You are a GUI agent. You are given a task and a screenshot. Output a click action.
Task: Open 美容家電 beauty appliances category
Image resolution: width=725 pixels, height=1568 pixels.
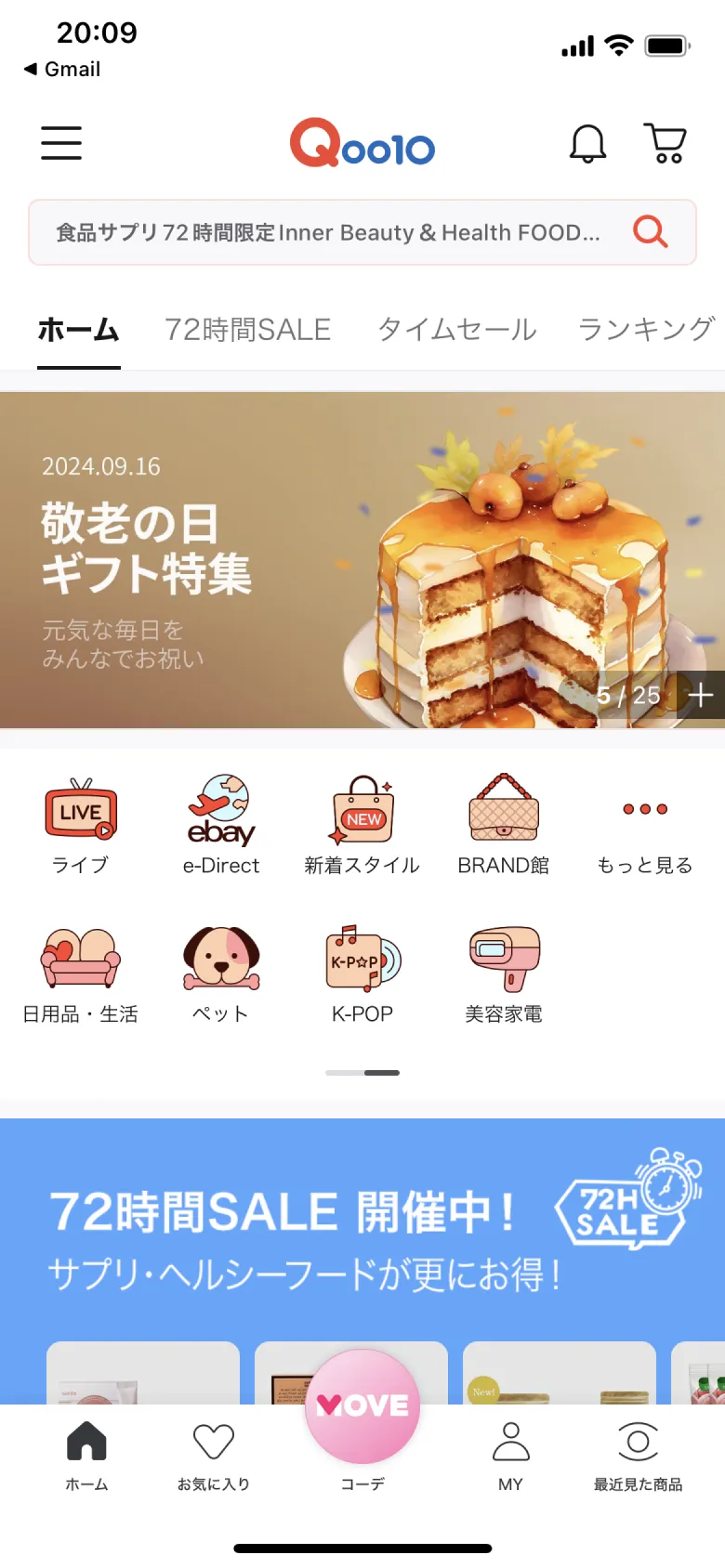[503, 971]
